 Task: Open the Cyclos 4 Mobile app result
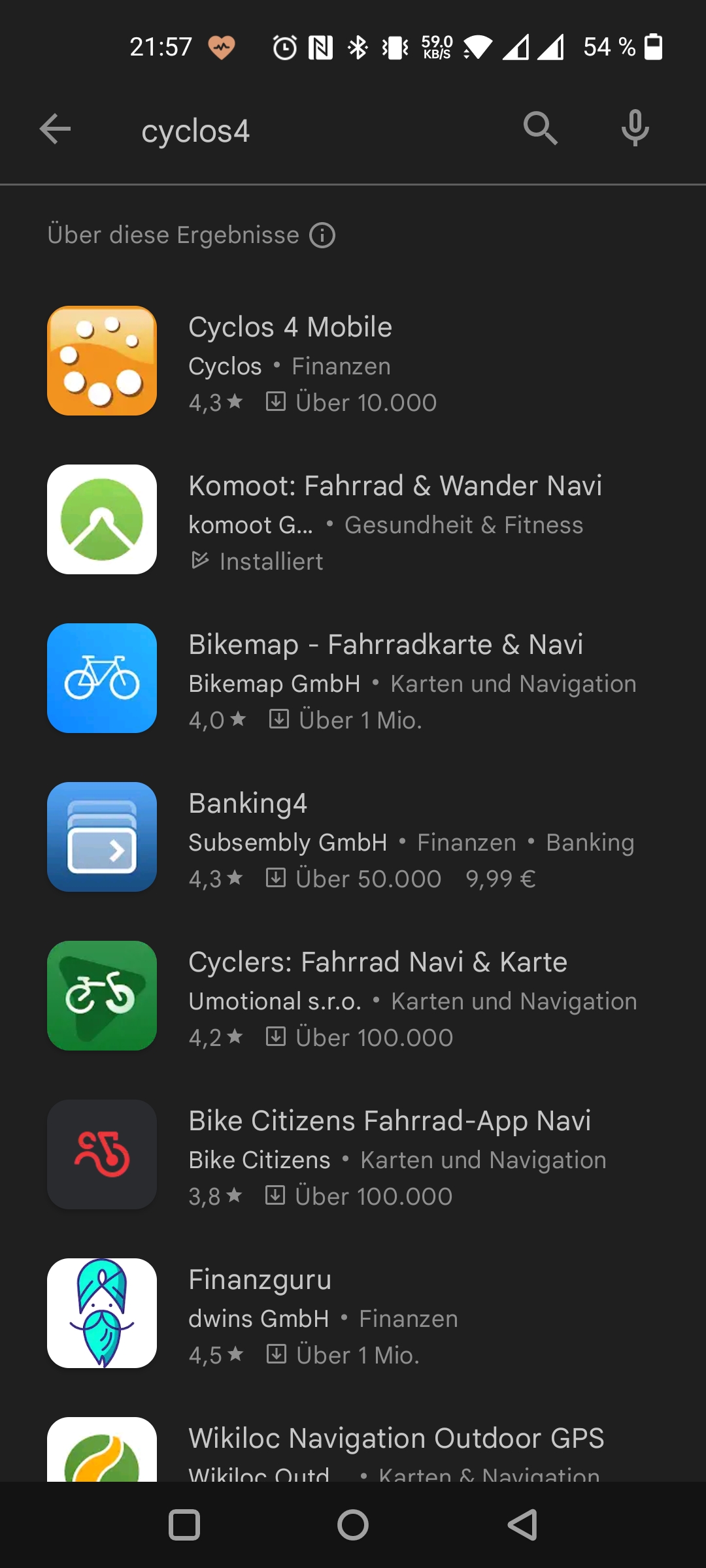click(353, 361)
